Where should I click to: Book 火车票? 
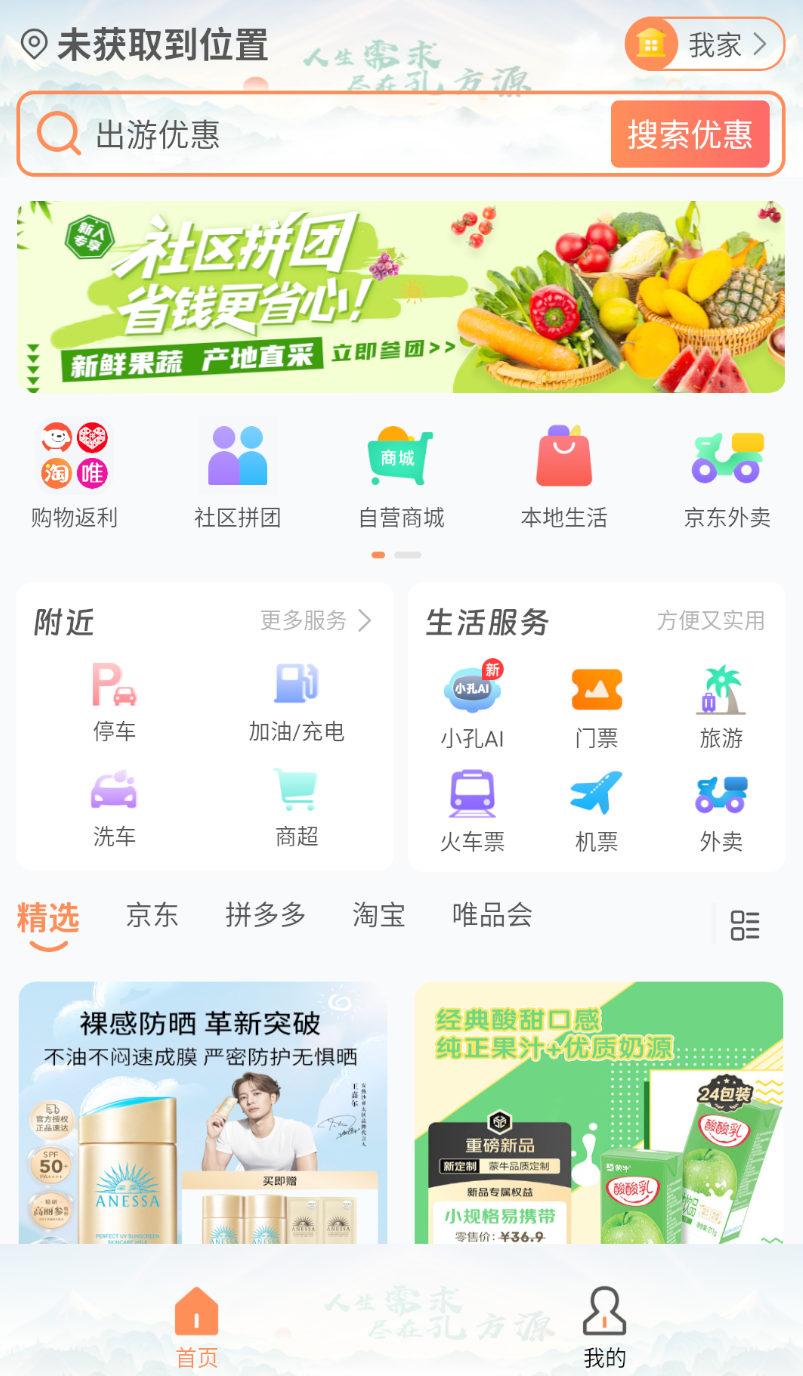click(x=472, y=810)
